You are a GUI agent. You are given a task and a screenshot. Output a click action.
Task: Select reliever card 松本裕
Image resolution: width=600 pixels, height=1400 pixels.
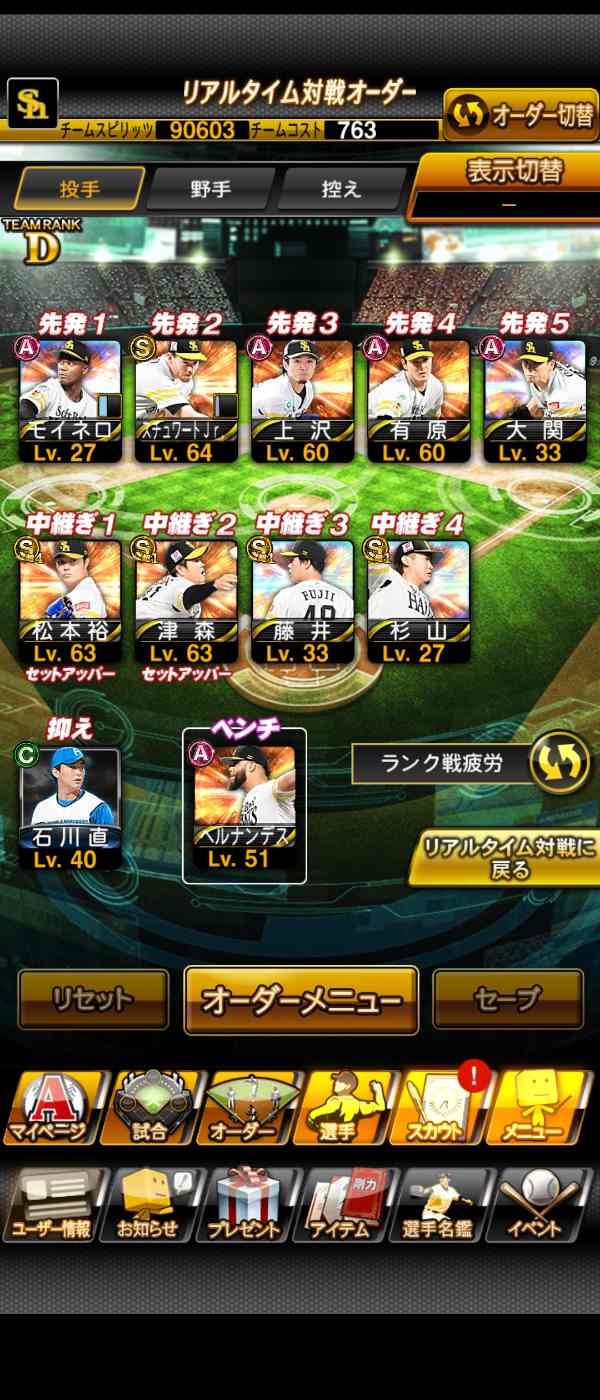click(x=71, y=600)
